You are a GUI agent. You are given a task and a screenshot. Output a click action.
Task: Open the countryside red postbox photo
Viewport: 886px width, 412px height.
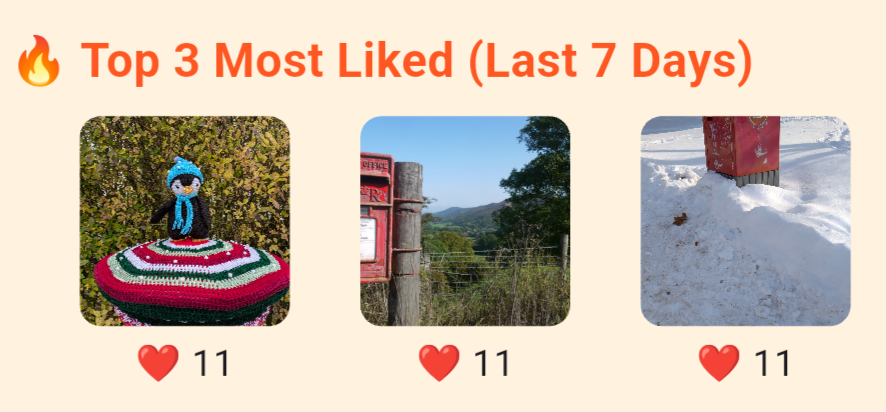point(465,221)
